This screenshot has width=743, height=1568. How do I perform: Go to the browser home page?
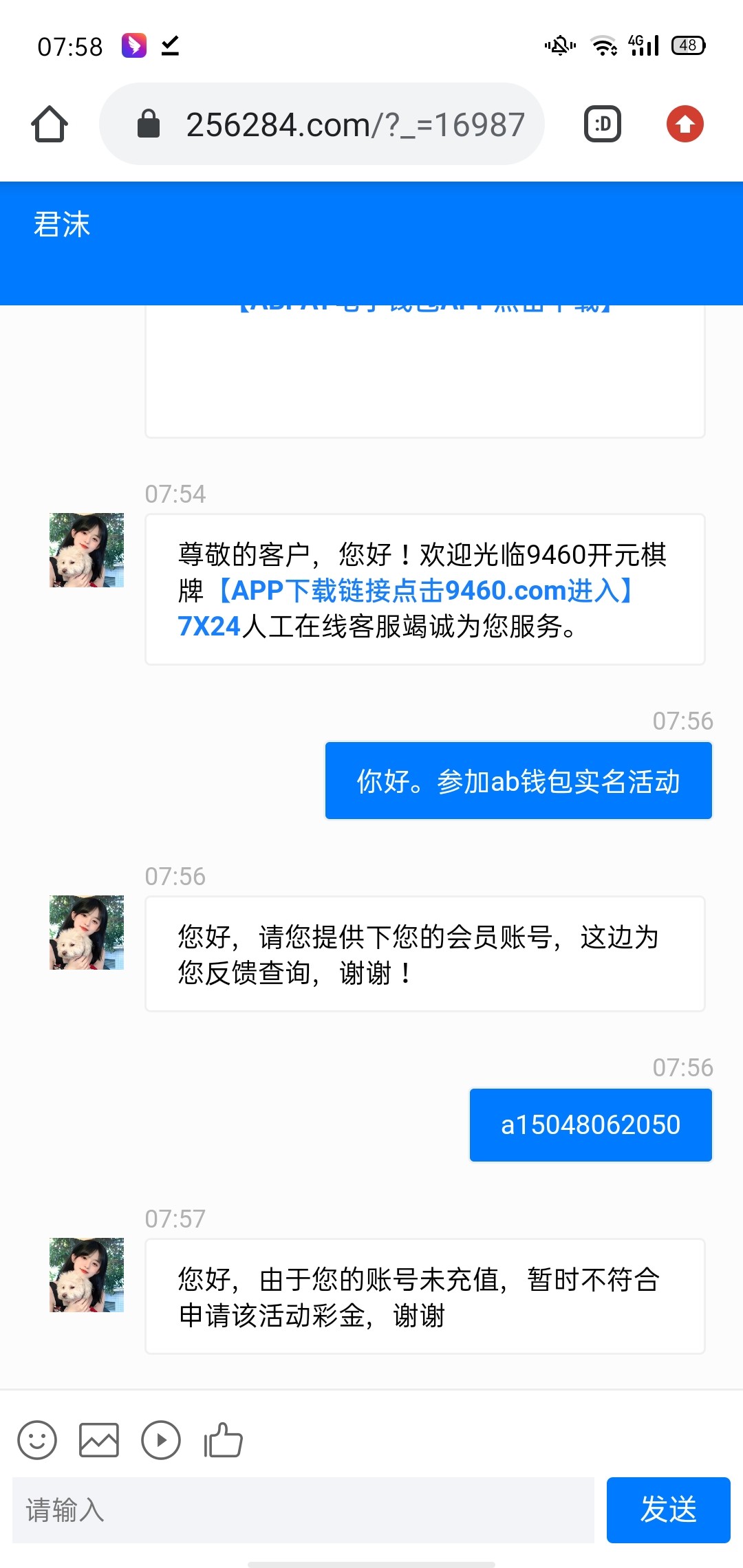(x=50, y=124)
